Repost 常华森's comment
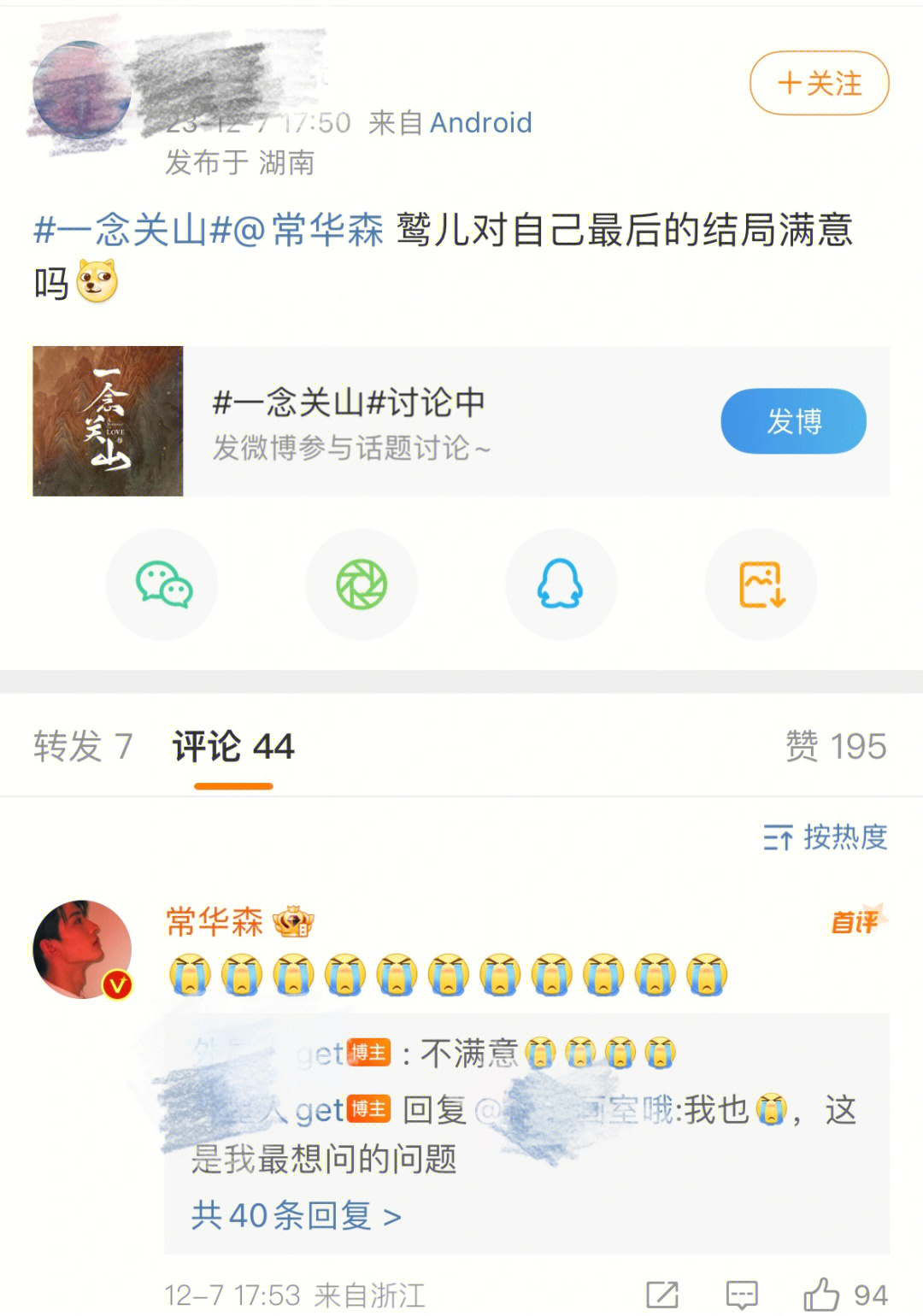Viewport: 923px width, 1316px height. pos(662,1295)
